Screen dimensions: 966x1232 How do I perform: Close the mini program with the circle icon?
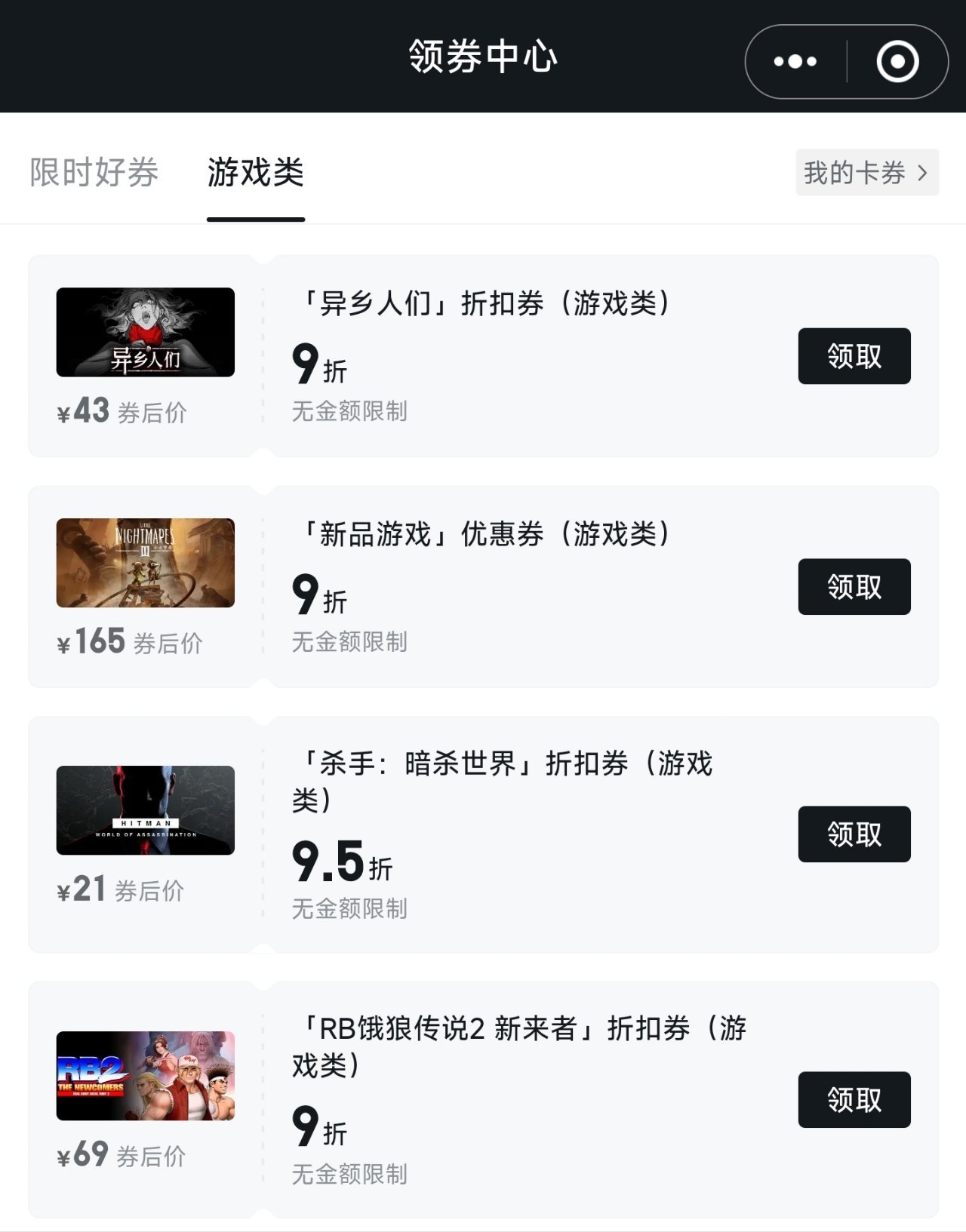tap(897, 62)
